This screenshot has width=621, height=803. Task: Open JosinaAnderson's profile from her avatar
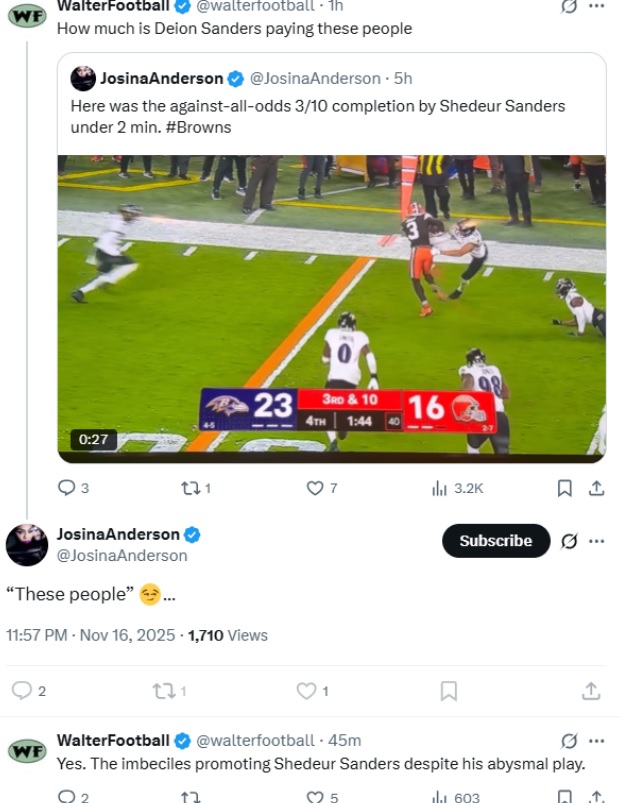coord(27,544)
